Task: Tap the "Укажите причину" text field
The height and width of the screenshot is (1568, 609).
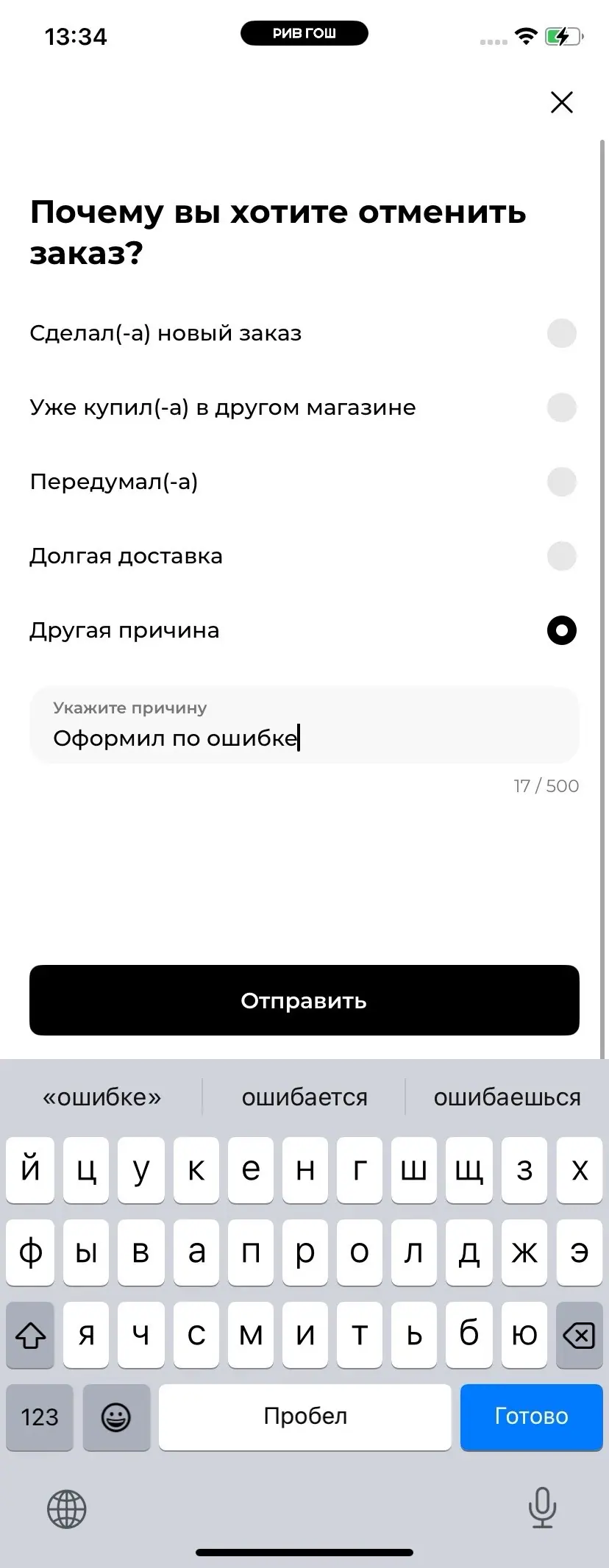Action: click(304, 726)
